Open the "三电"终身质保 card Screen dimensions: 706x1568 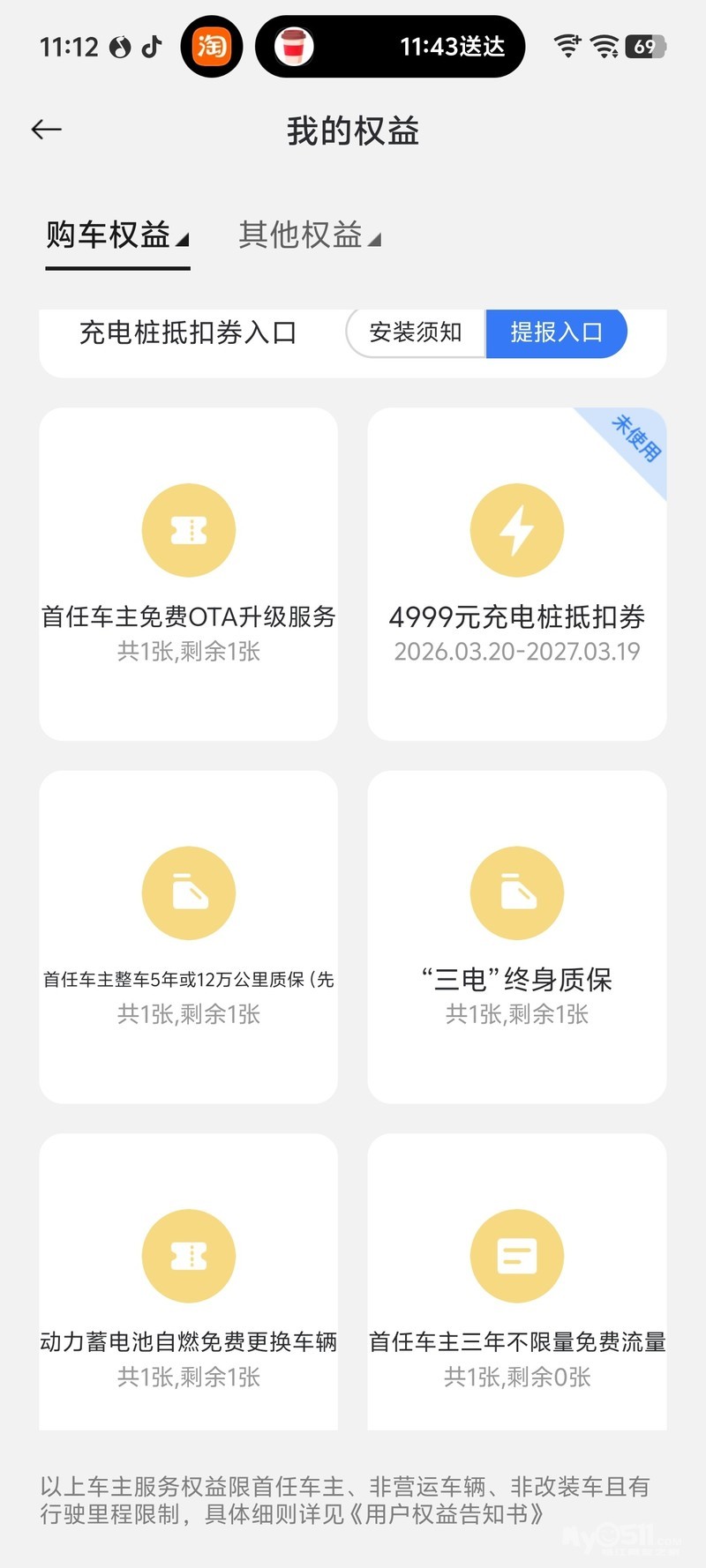coord(517,937)
